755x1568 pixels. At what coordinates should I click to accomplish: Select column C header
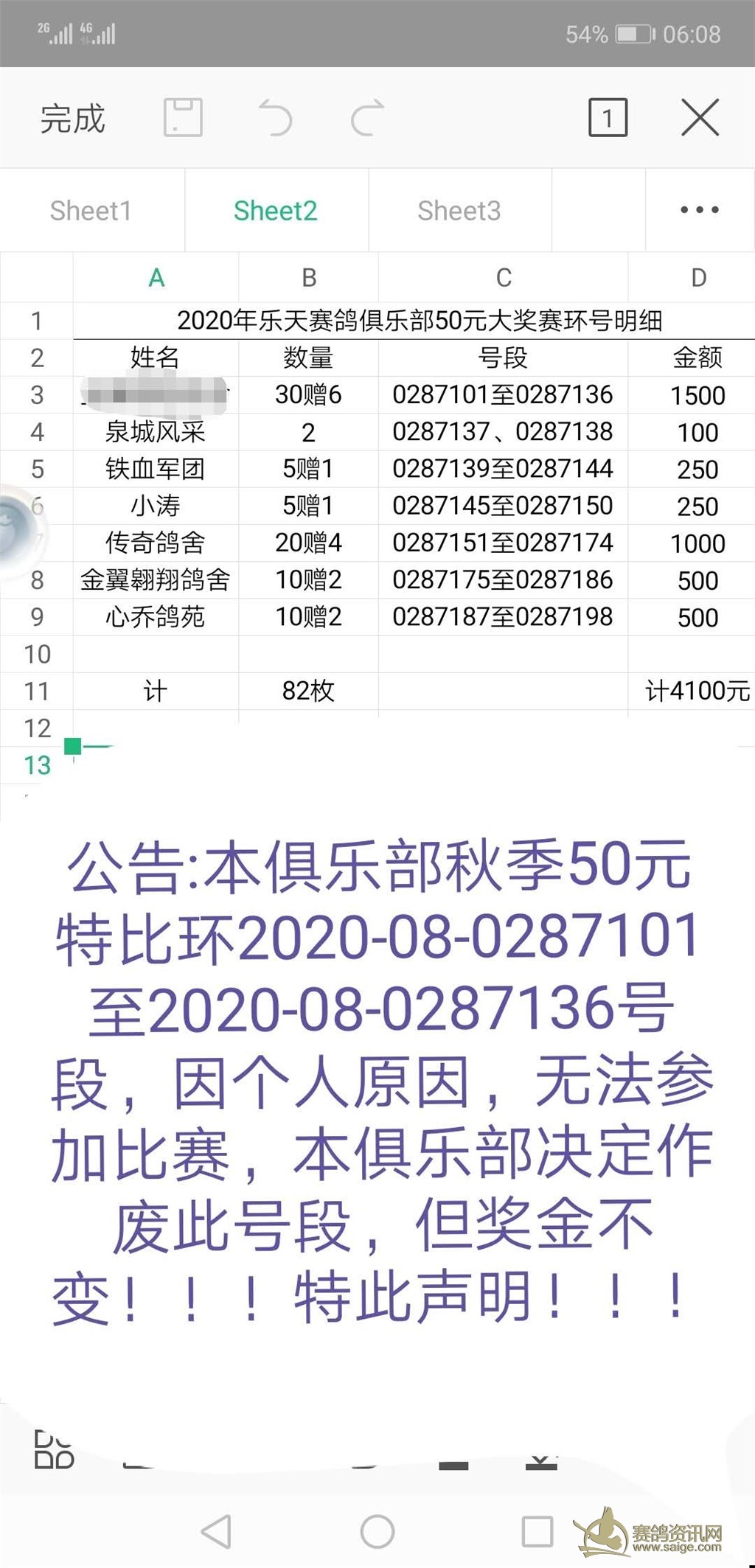point(504,278)
